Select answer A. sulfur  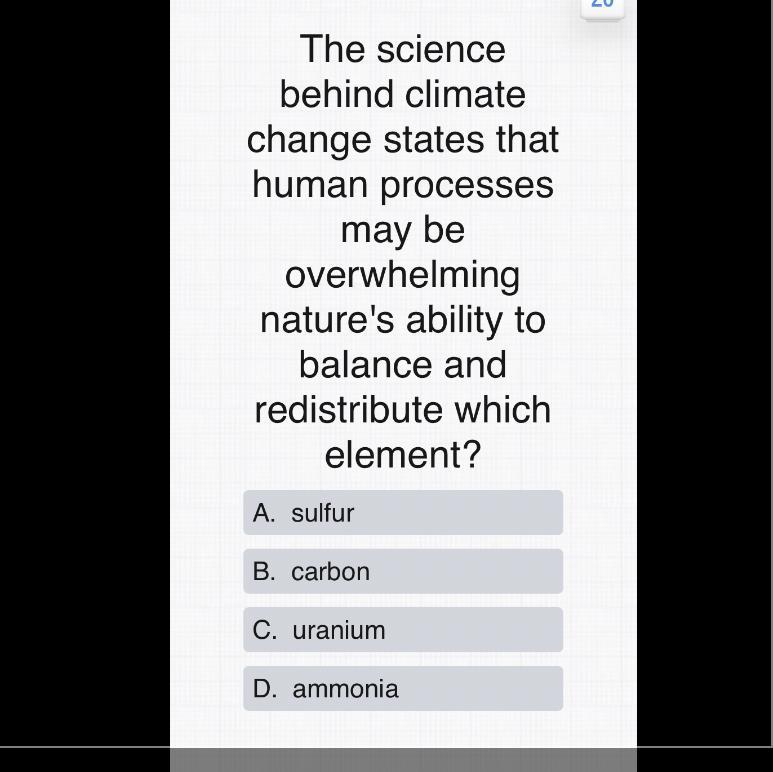(402, 513)
